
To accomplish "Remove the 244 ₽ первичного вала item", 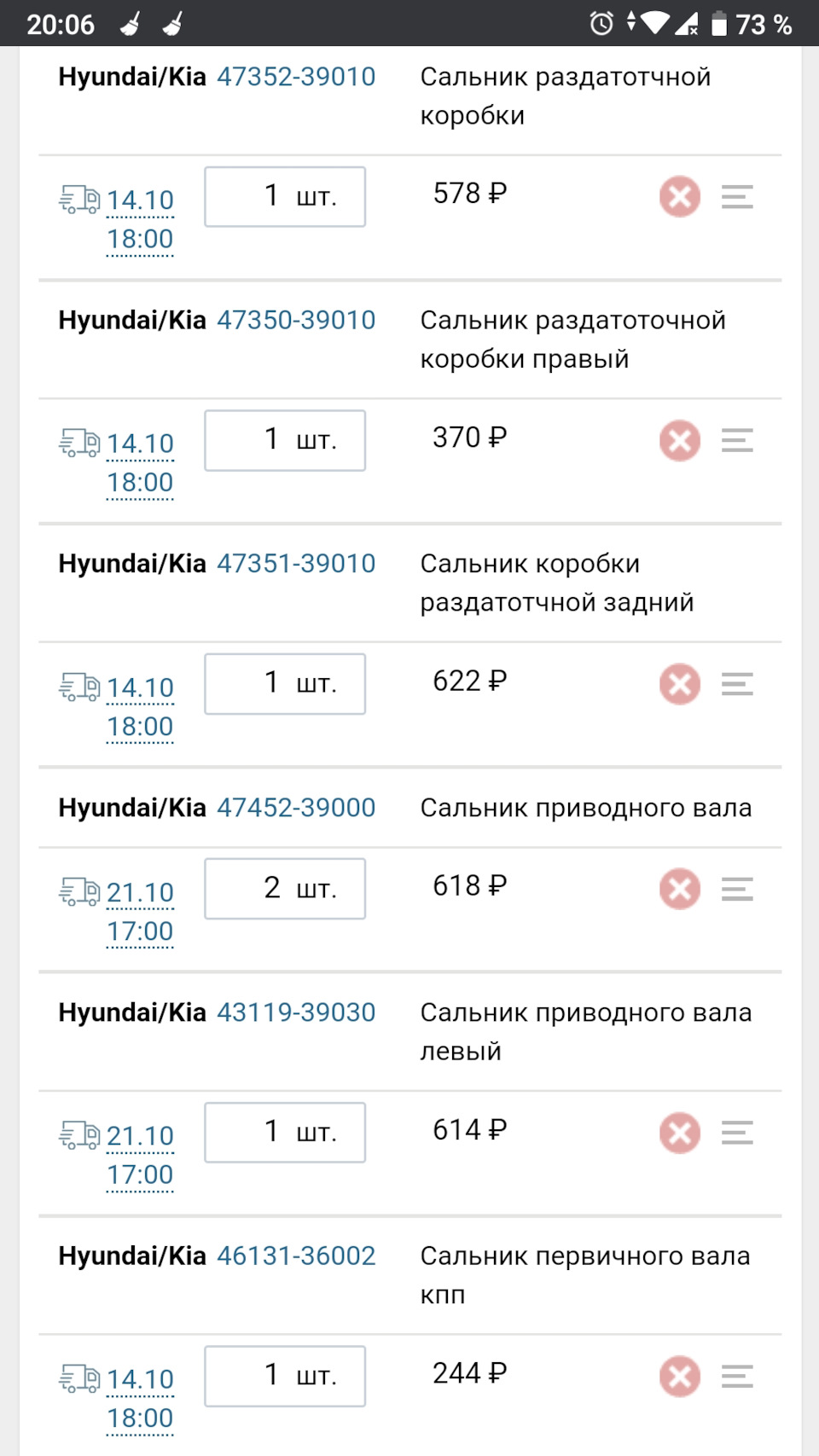I will 679,1376.
